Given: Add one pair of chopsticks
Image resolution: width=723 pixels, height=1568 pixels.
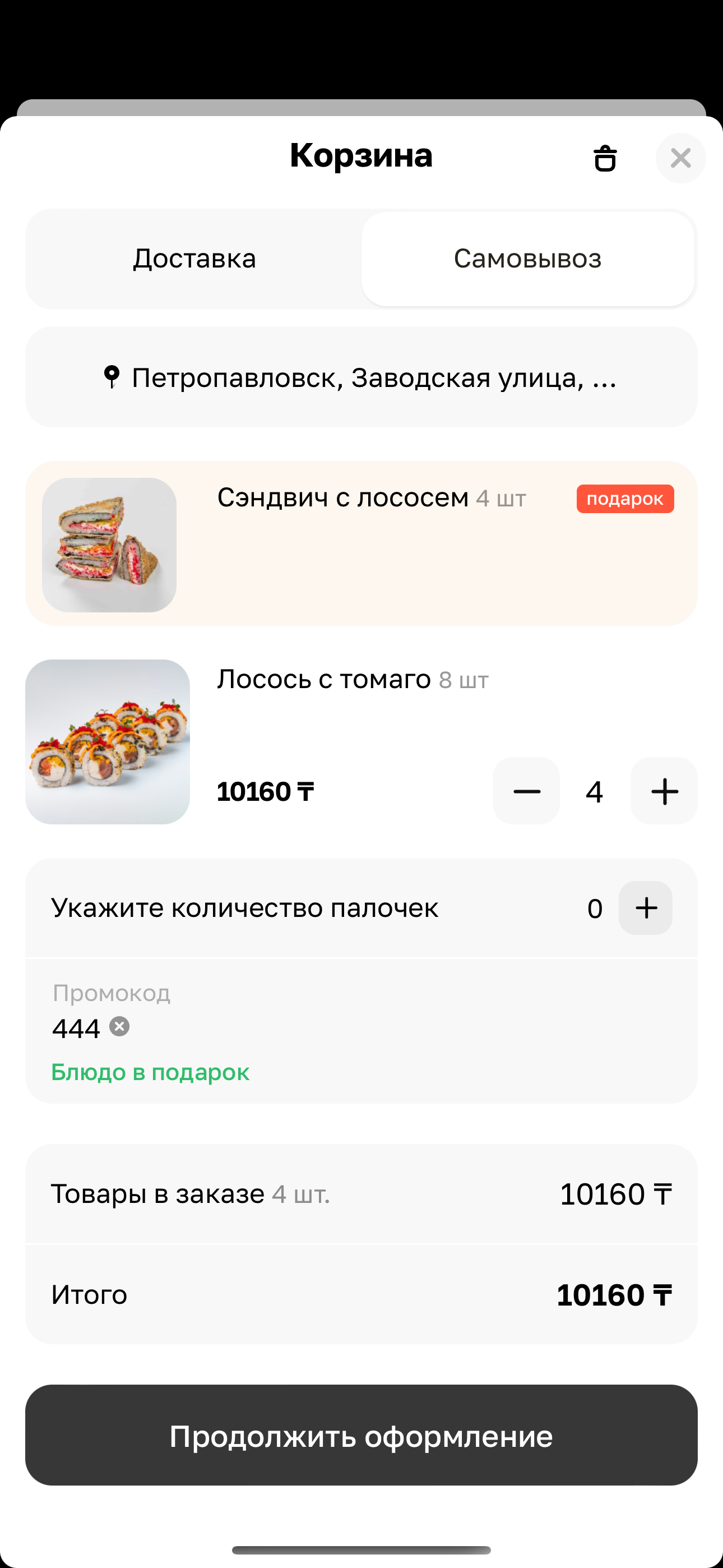Looking at the screenshot, I should [x=646, y=908].
